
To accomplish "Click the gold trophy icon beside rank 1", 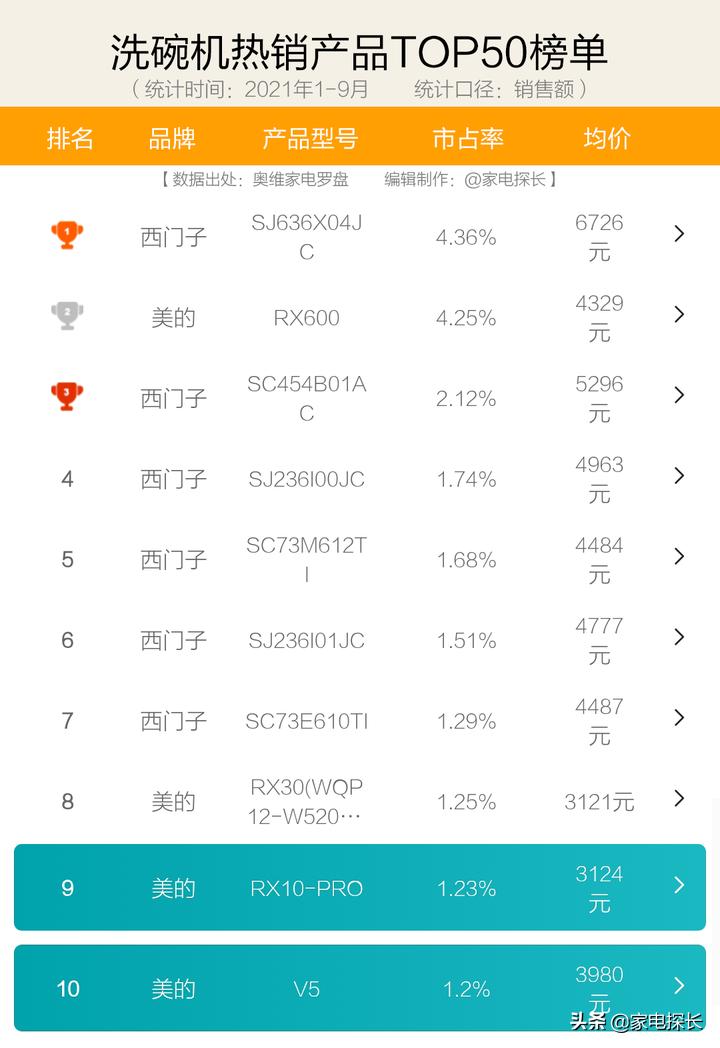I will 66,234.
